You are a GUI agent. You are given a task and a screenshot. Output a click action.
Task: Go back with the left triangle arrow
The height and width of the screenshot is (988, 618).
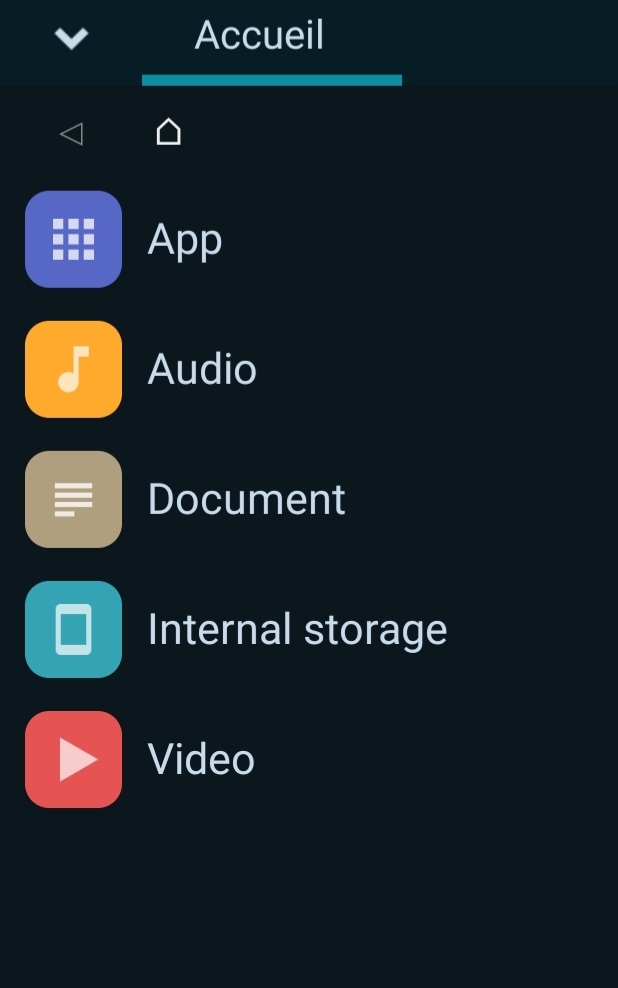click(x=71, y=133)
